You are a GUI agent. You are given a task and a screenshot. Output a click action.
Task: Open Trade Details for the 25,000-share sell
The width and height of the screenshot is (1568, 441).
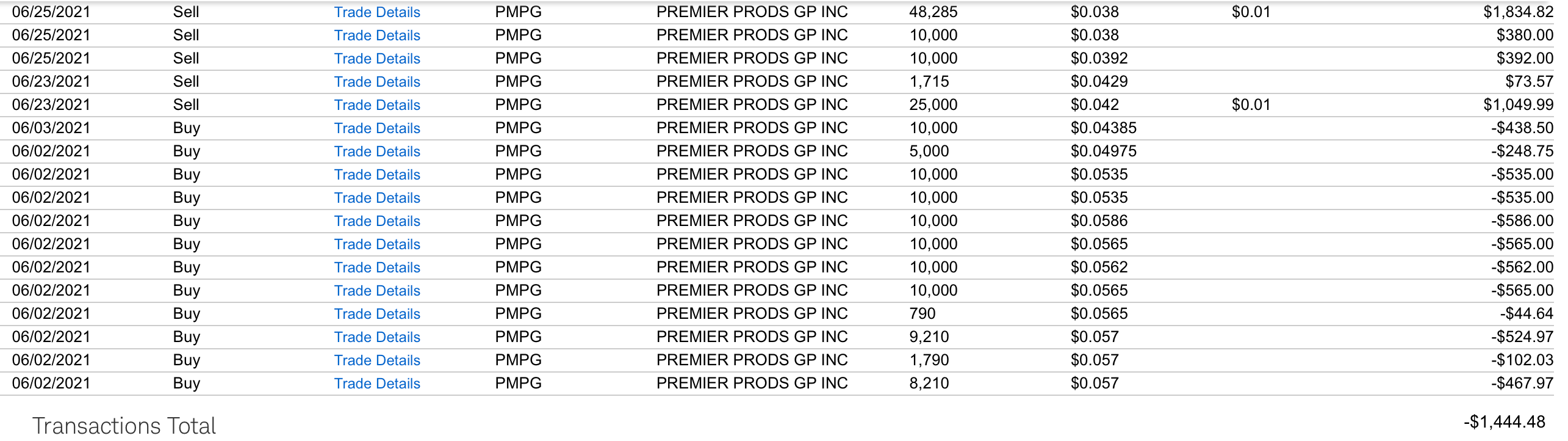(x=377, y=105)
